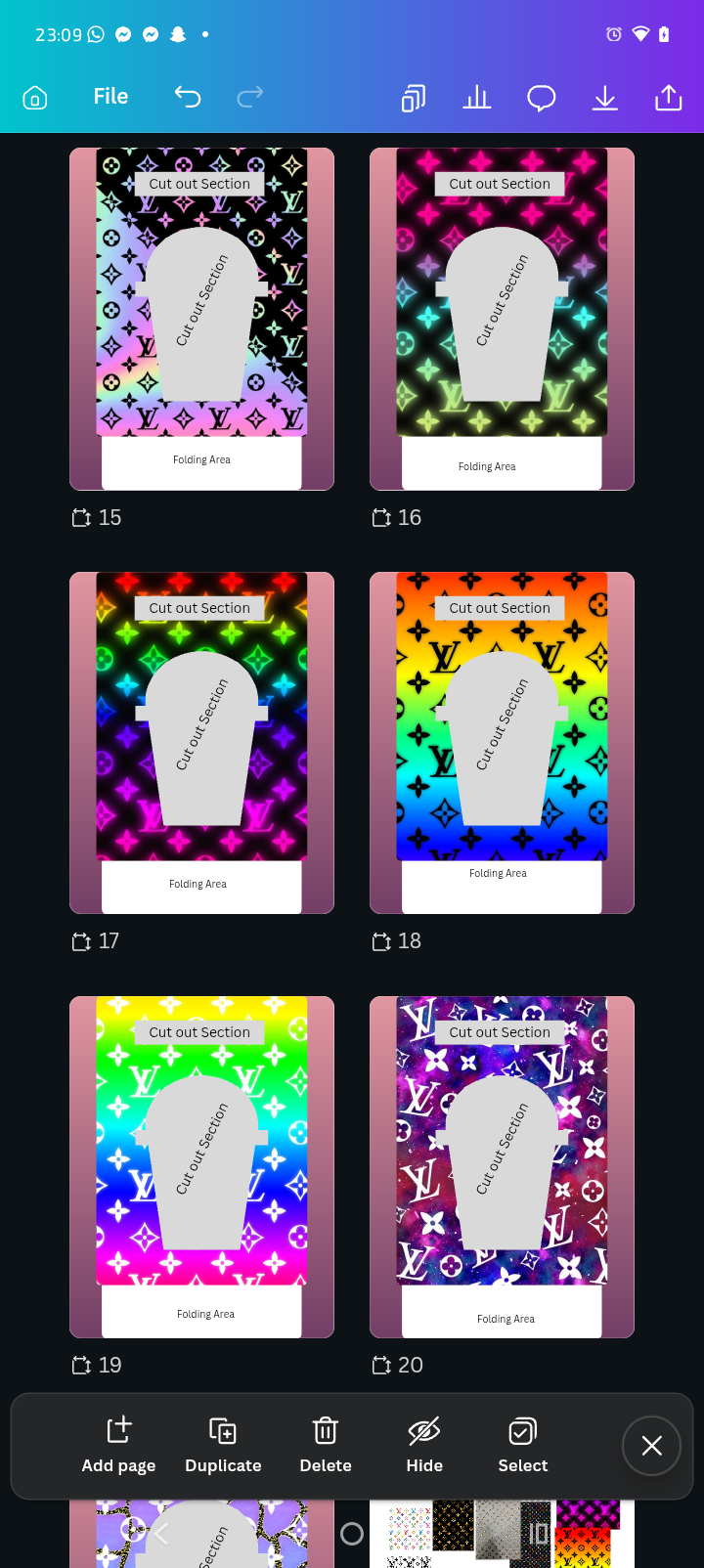The image size is (704, 1568).
Task: Duplicate the selected page
Action: point(223,1444)
